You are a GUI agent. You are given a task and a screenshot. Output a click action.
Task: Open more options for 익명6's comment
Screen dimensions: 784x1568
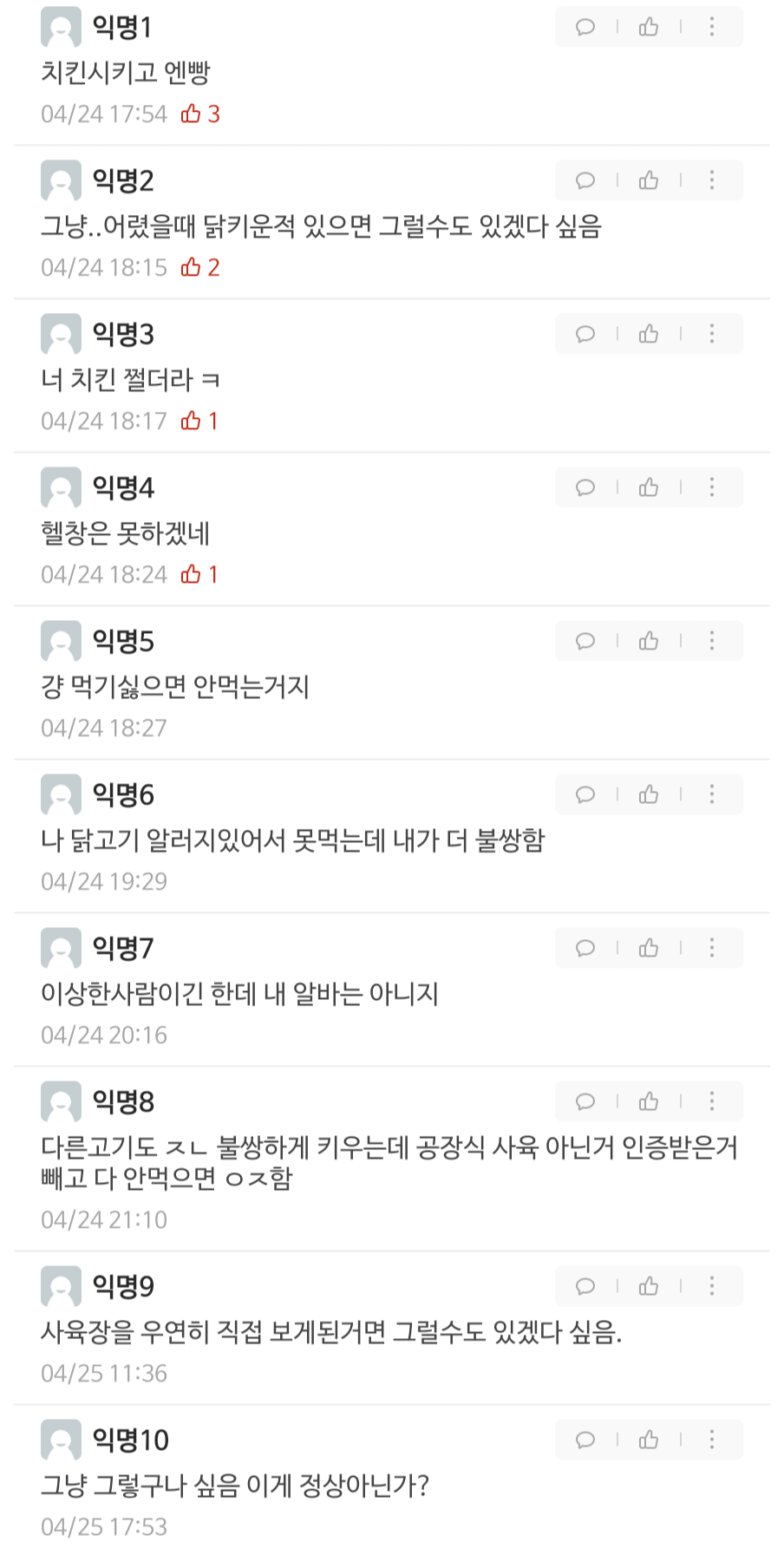tap(712, 794)
